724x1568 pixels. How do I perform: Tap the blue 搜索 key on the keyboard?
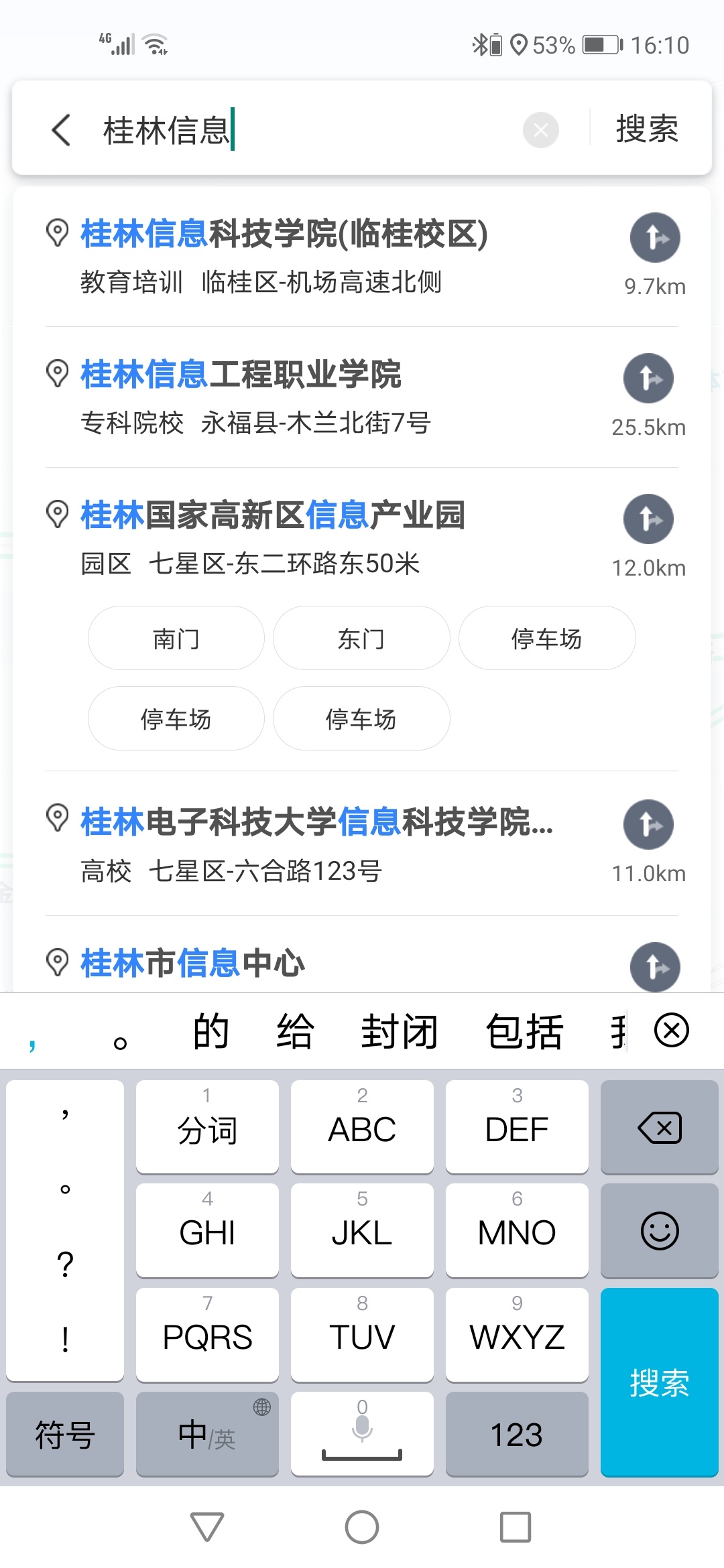tap(660, 1382)
